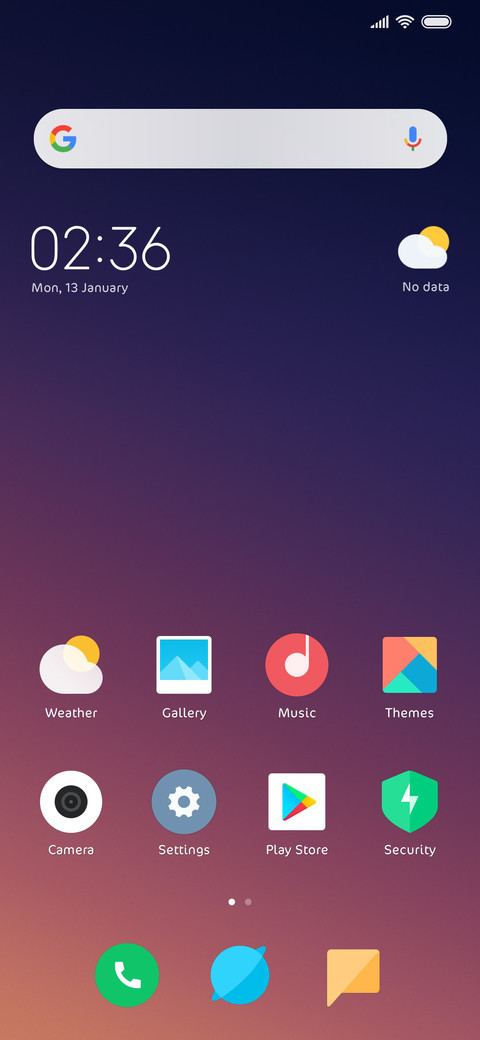Image resolution: width=480 pixels, height=1040 pixels.
Task: Open the blue browser app in the dock
Action: click(x=239, y=975)
